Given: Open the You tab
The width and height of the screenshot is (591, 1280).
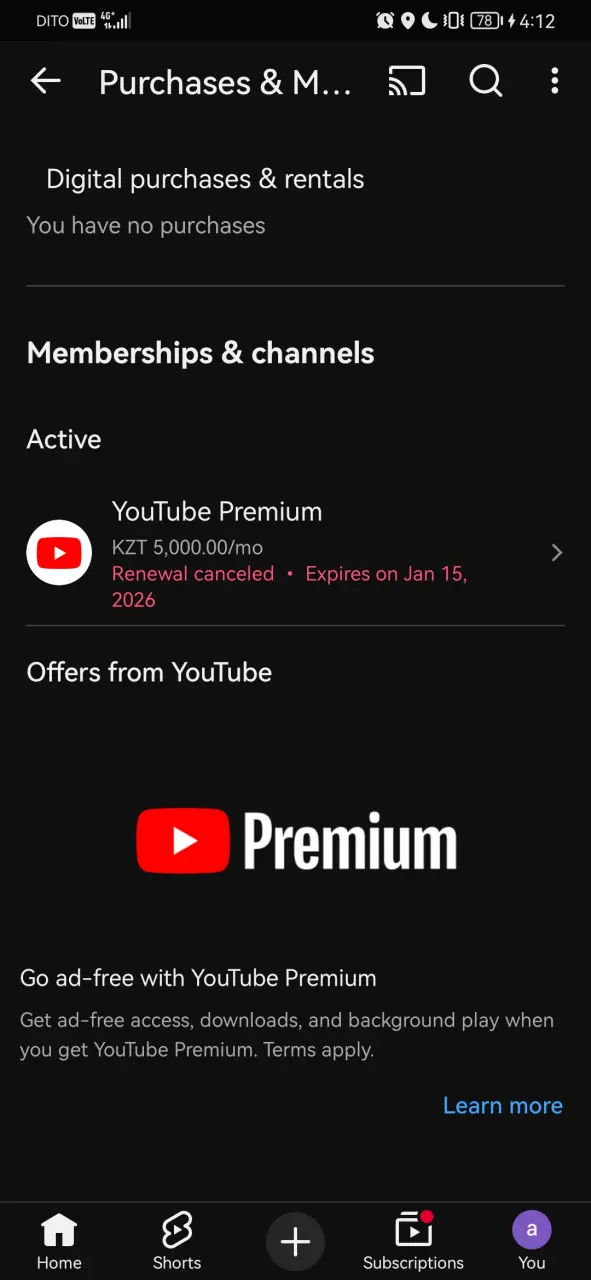Looking at the screenshot, I should [532, 1241].
